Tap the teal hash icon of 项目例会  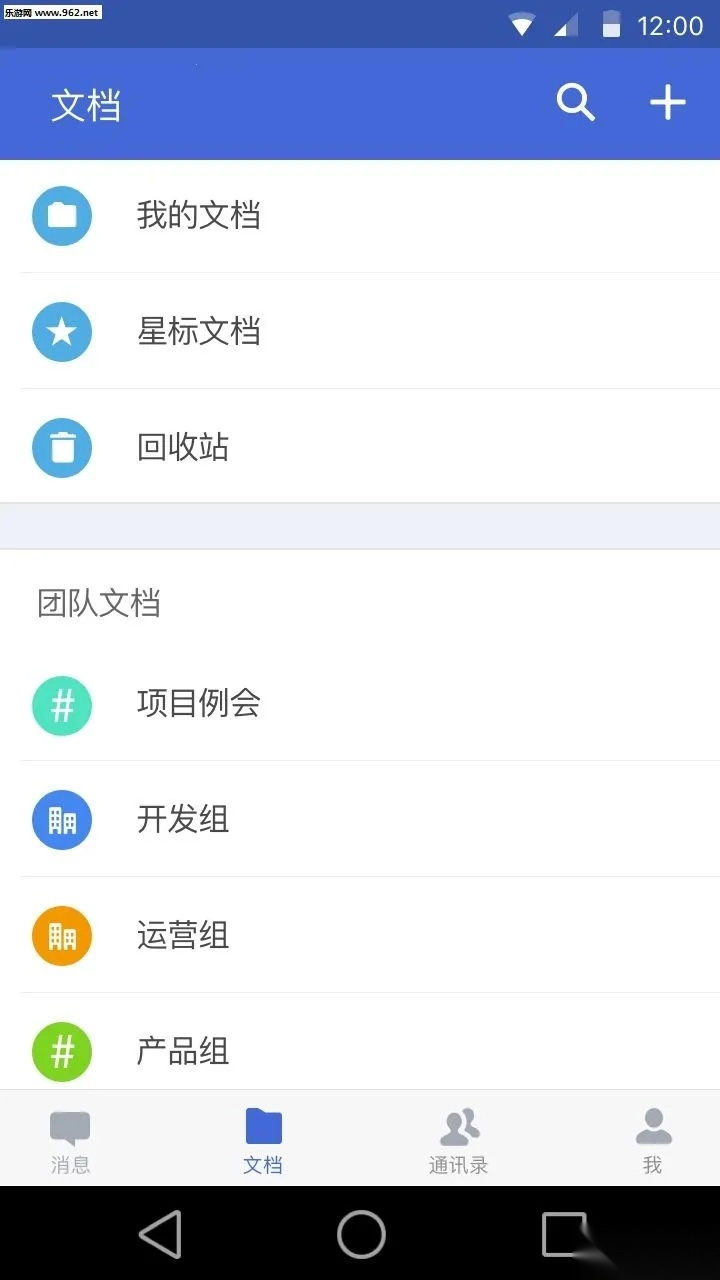coord(62,705)
